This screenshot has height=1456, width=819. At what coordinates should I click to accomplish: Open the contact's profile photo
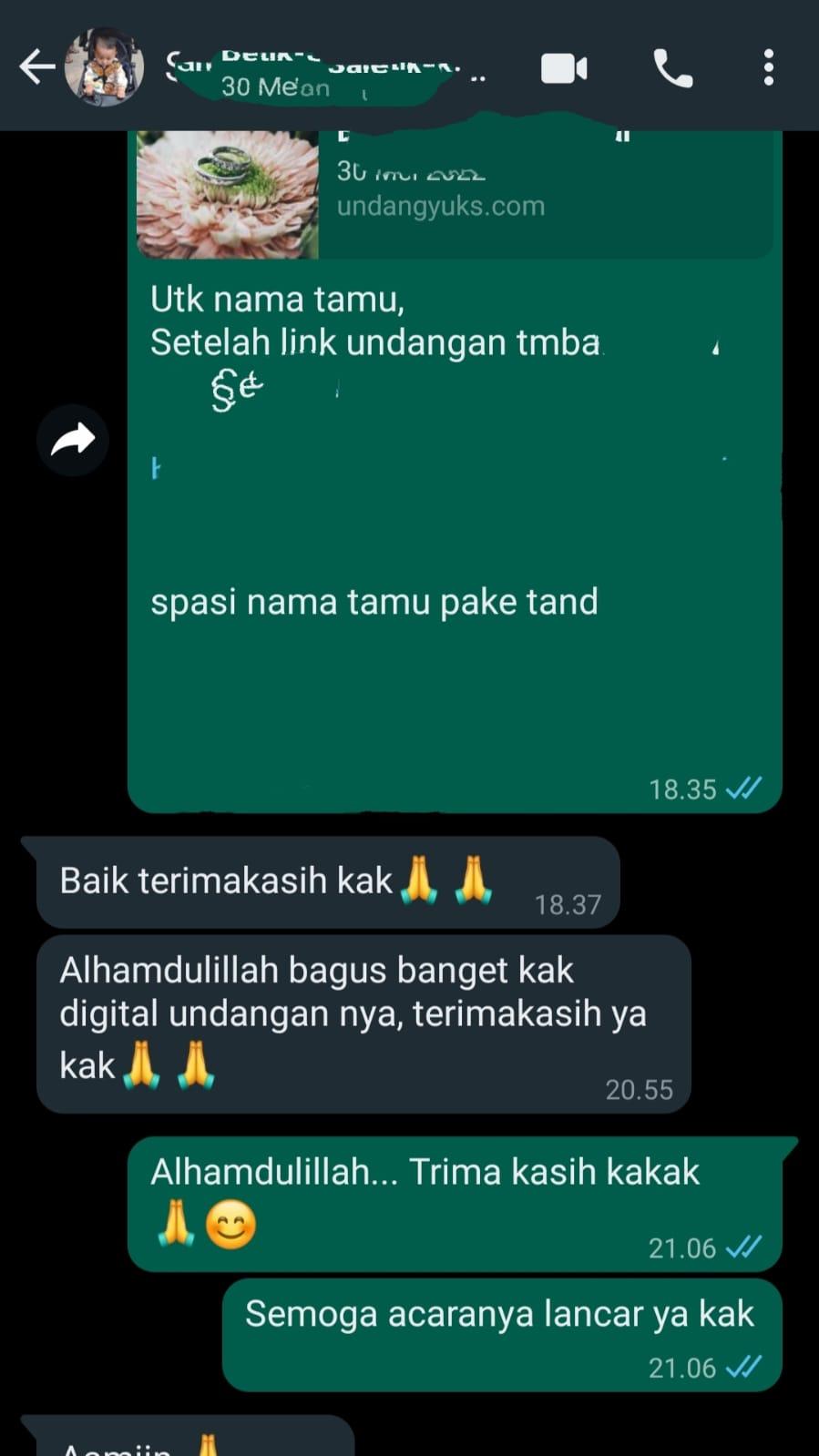tap(104, 67)
